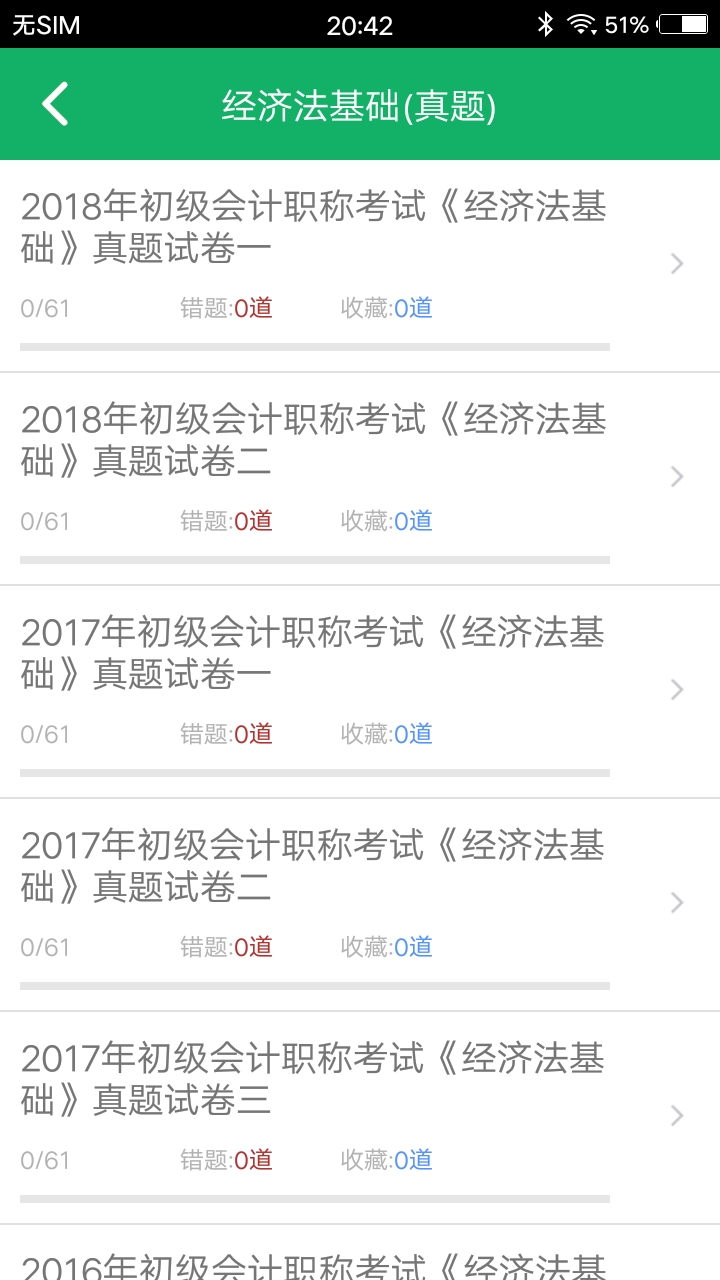Click the green header title 经济法基础(真题)
Image resolution: width=720 pixels, height=1280 pixels.
tap(360, 104)
